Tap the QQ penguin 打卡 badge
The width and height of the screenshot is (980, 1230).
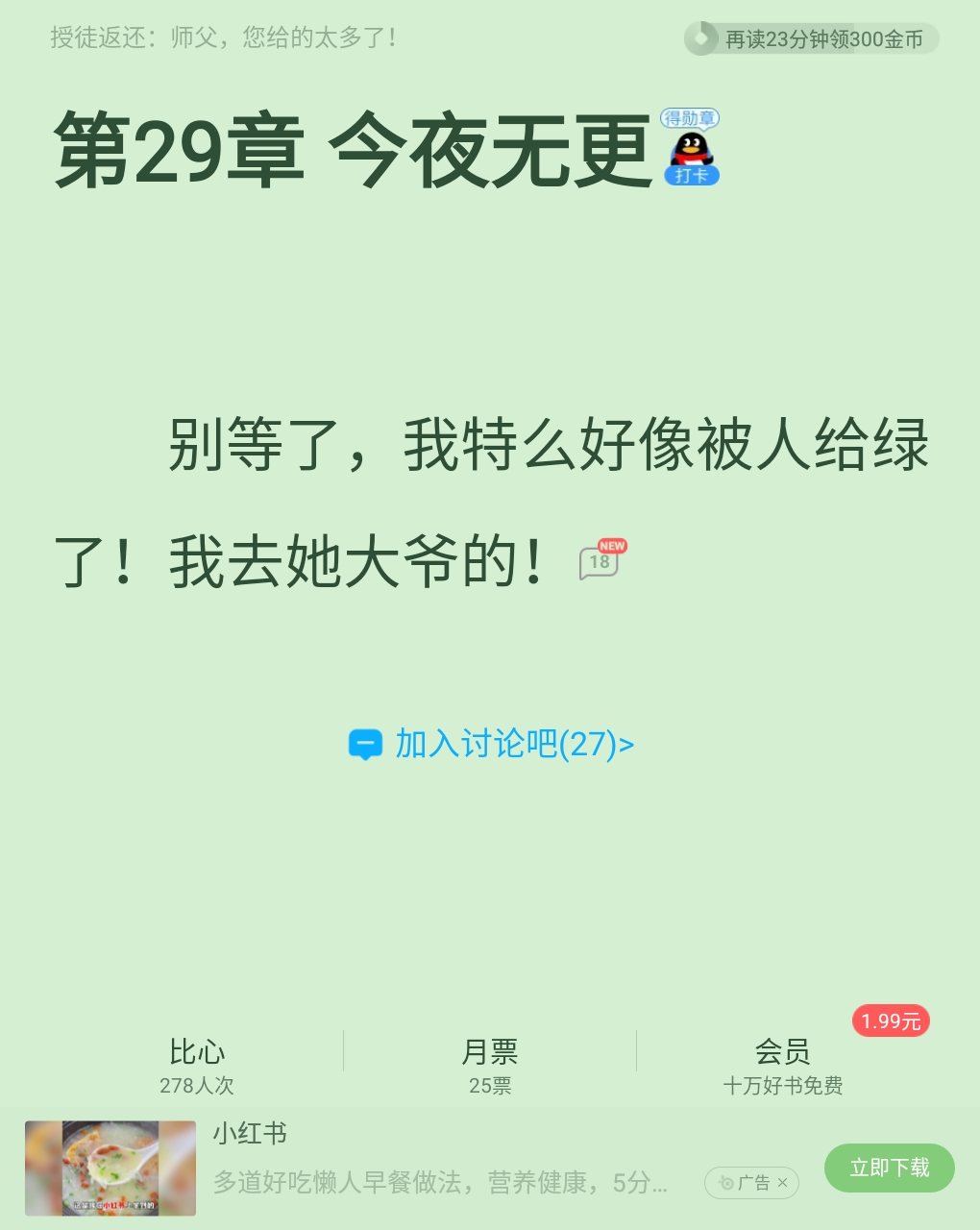(x=691, y=148)
